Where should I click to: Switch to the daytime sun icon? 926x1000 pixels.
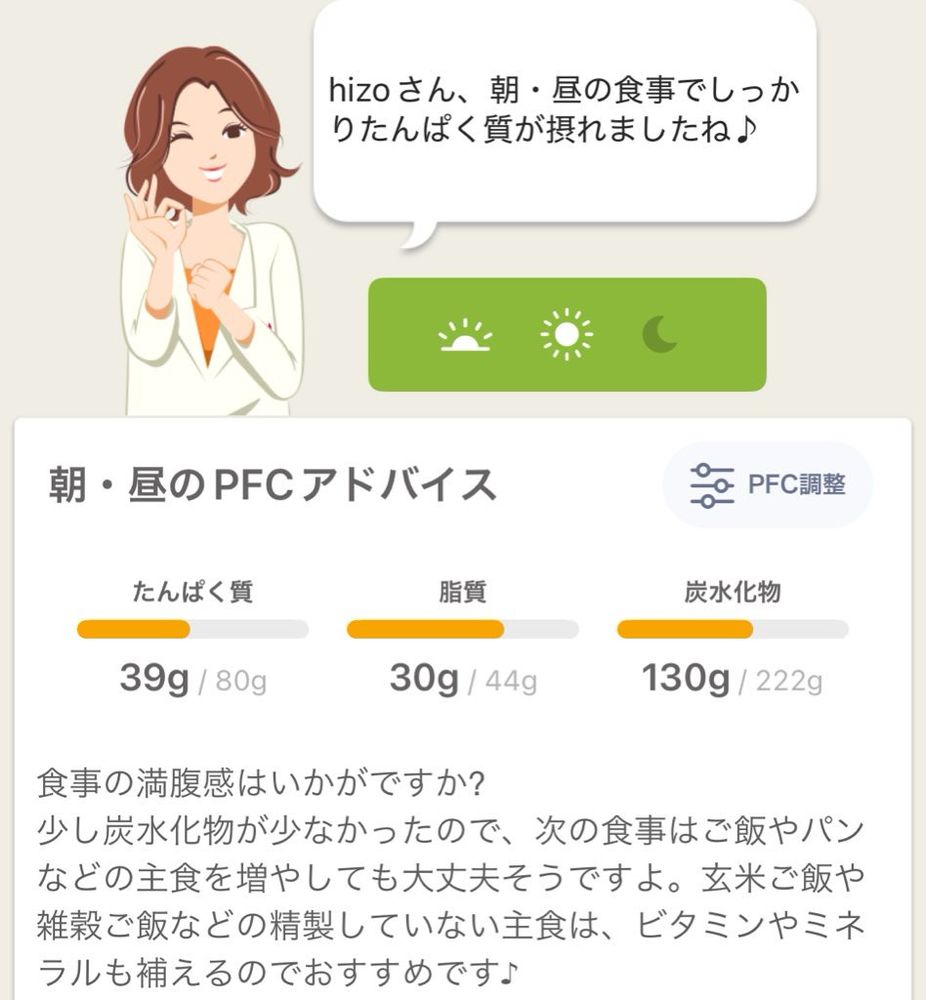(566, 335)
